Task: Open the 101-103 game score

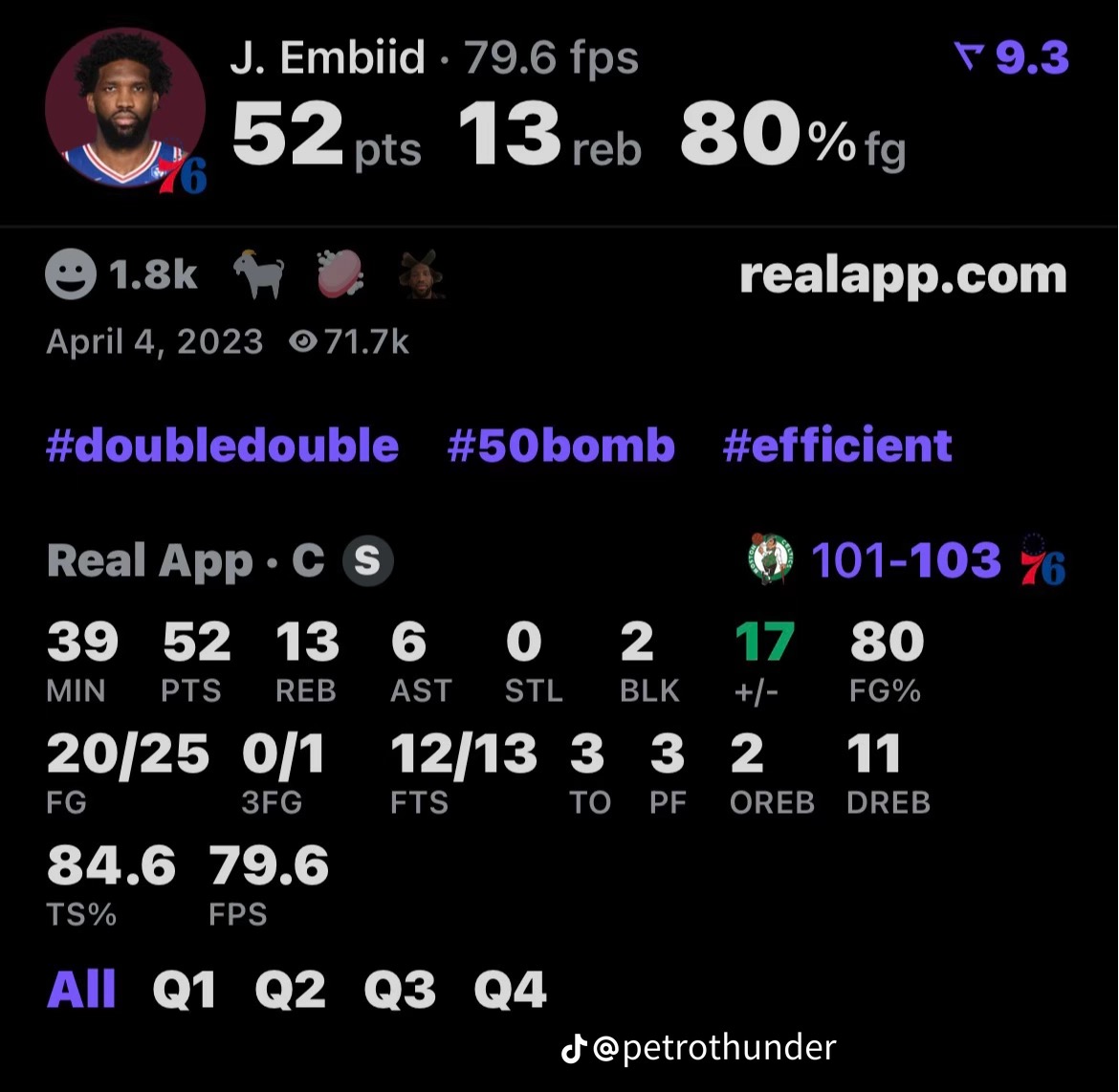Action: click(907, 560)
